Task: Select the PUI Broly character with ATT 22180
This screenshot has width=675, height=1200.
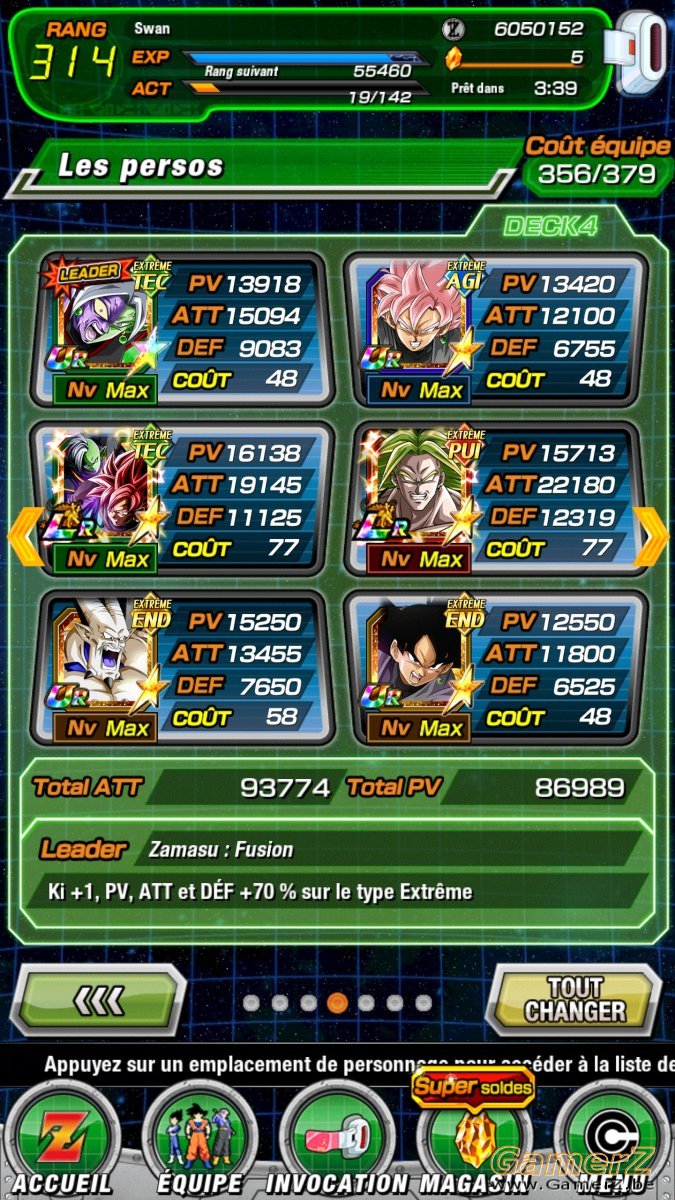Action: click(x=495, y=499)
